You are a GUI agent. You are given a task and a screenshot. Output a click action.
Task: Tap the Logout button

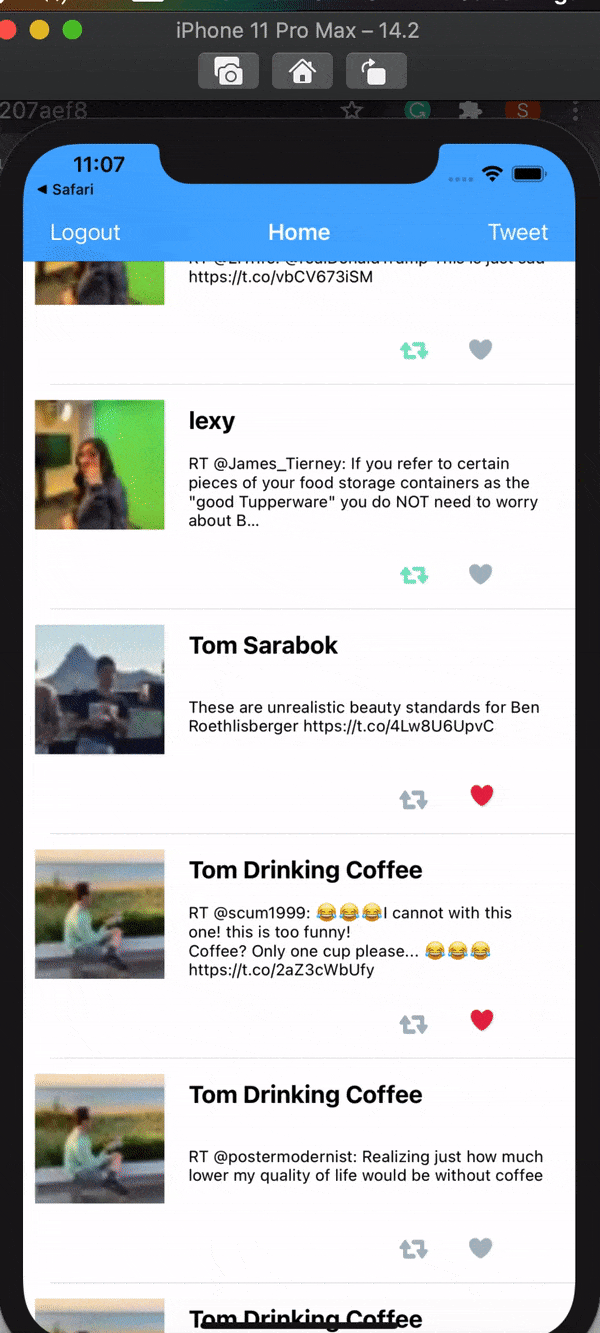[85, 232]
